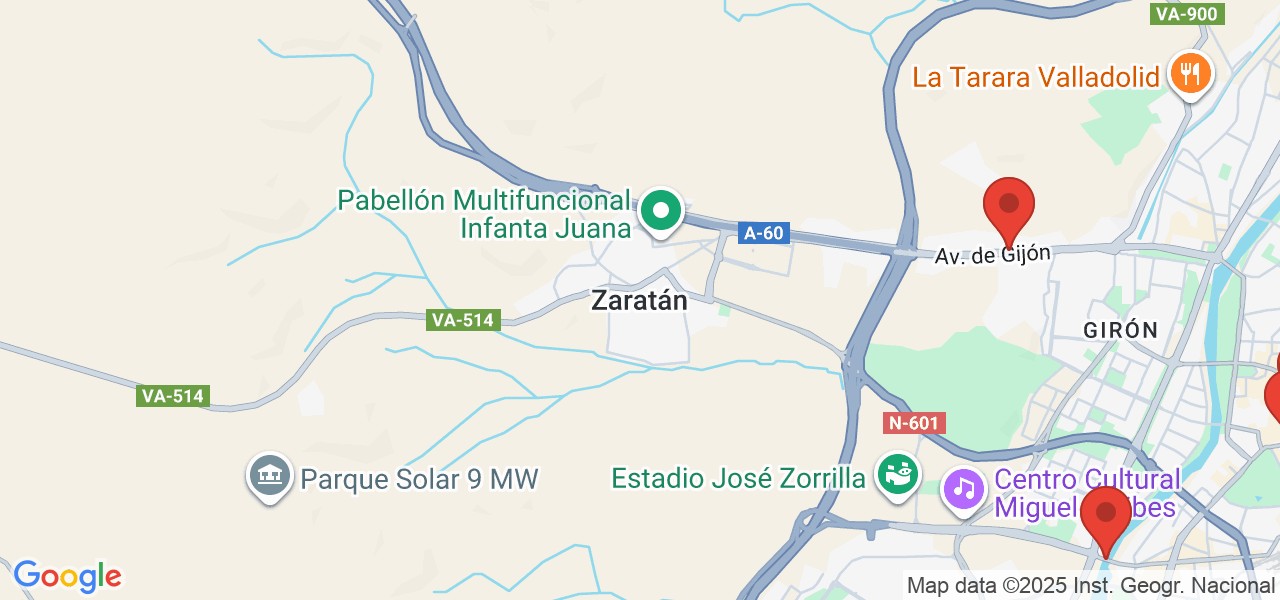Open the Estadio José Zorrilla stadium marker
The height and width of the screenshot is (600, 1280).
(897, 475)
